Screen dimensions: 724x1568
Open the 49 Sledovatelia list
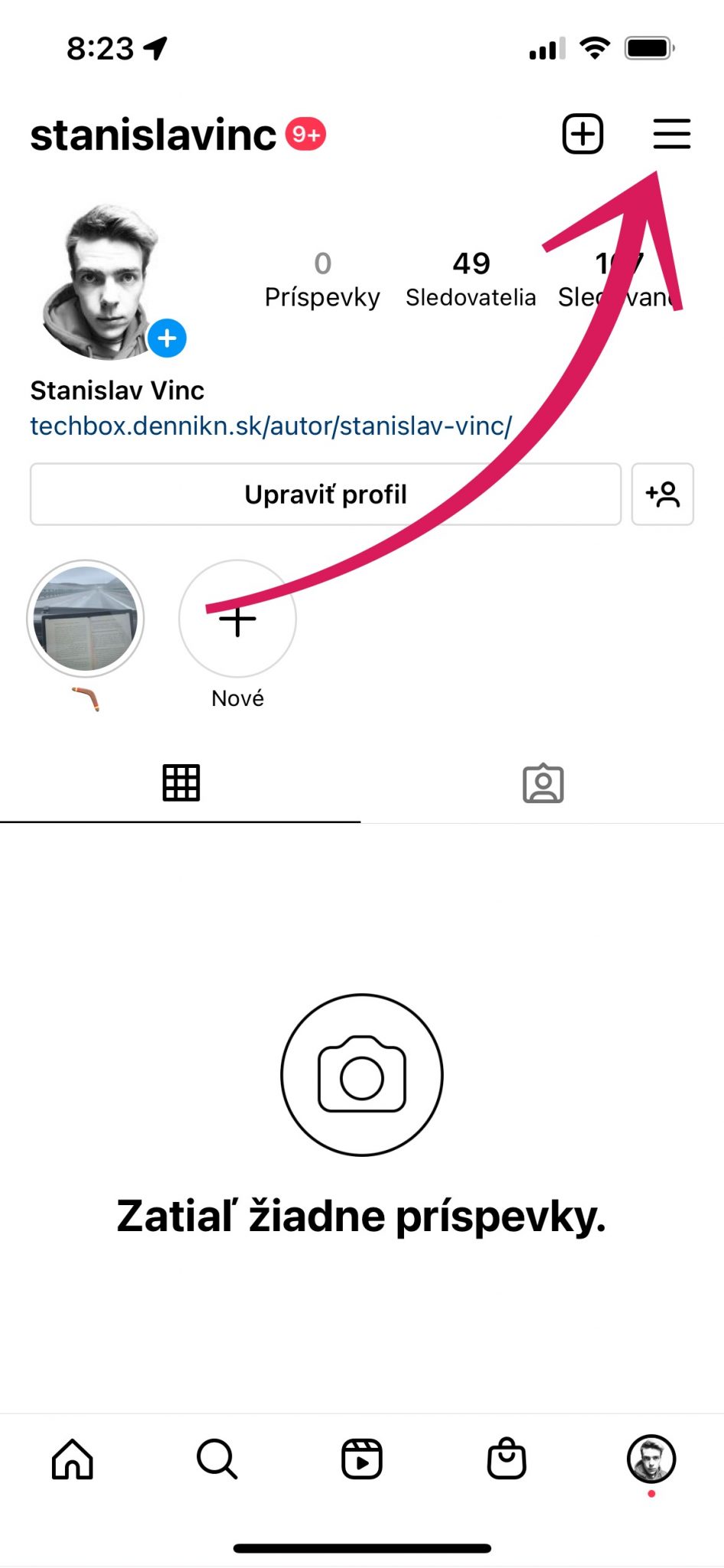(471, 280)
